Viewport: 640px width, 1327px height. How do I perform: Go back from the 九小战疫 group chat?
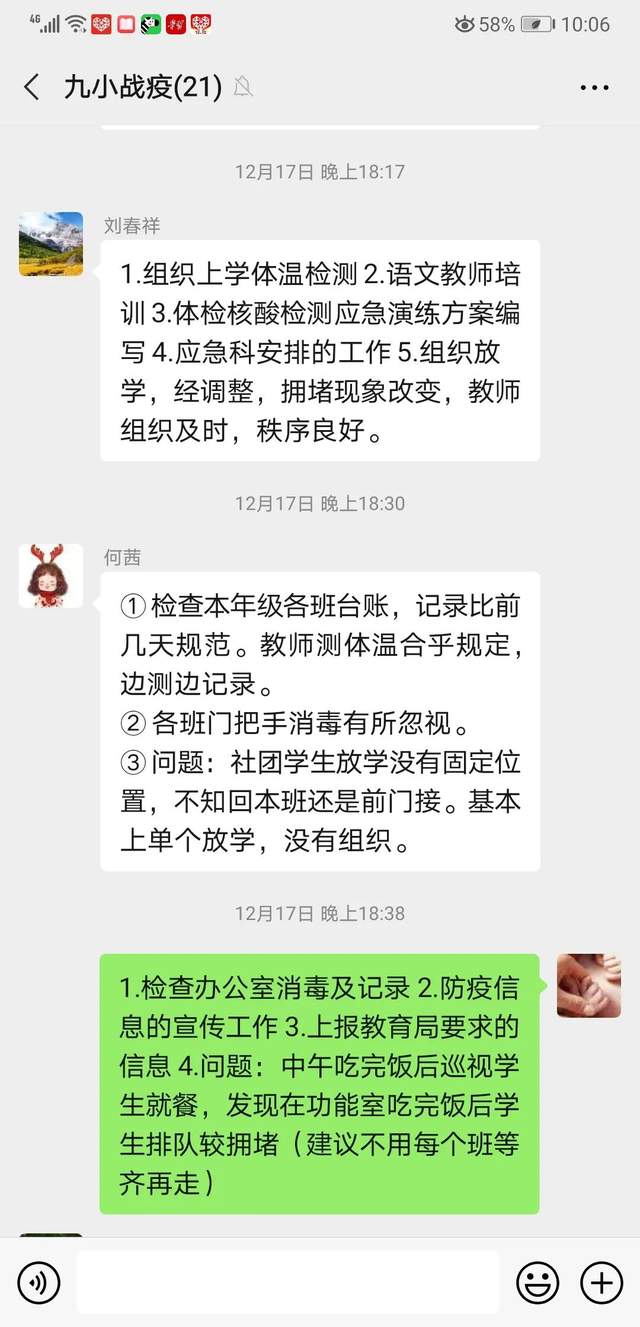click(32, 87)
